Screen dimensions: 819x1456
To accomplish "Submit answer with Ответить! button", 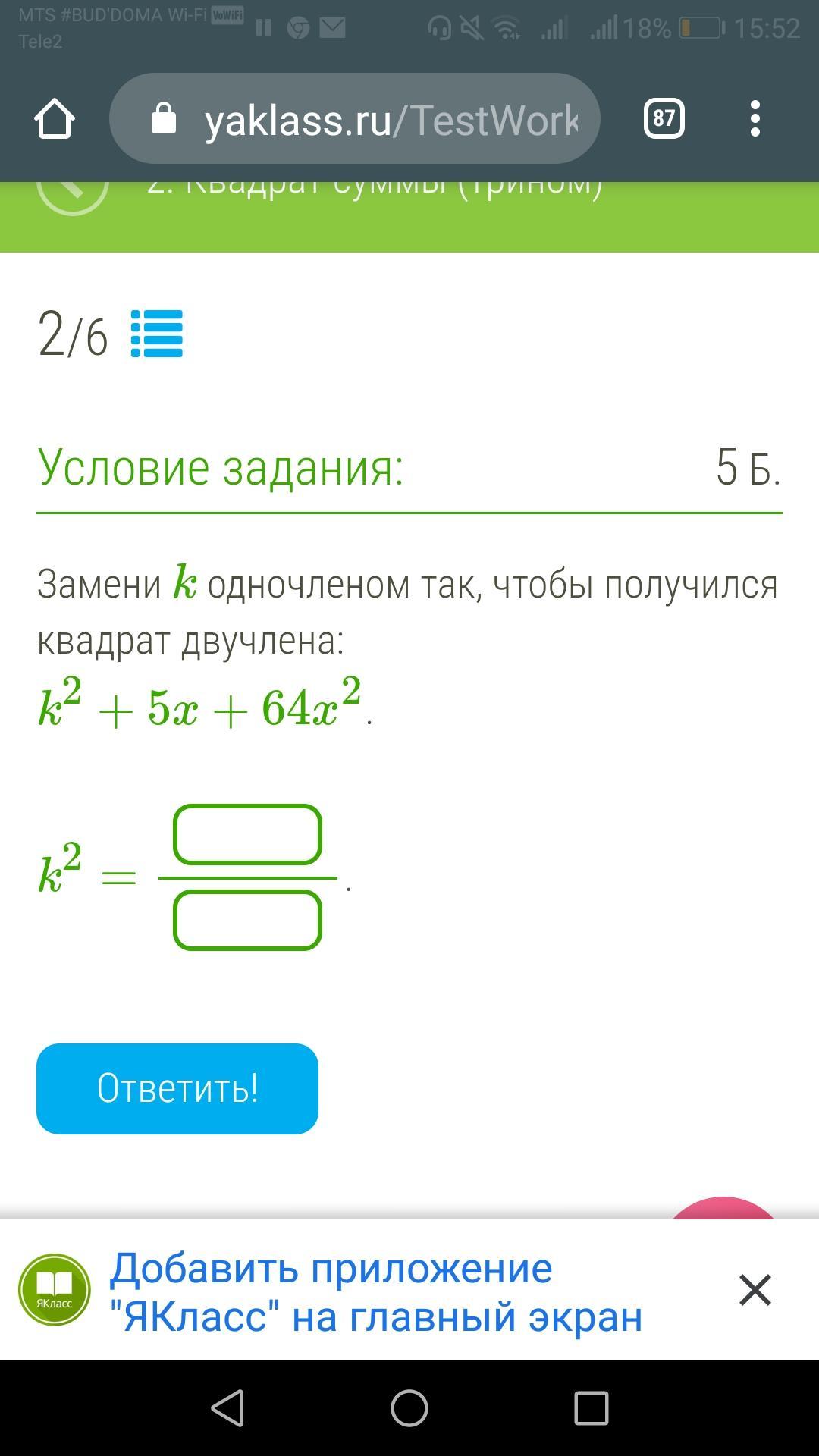I will click(177, 1088).
